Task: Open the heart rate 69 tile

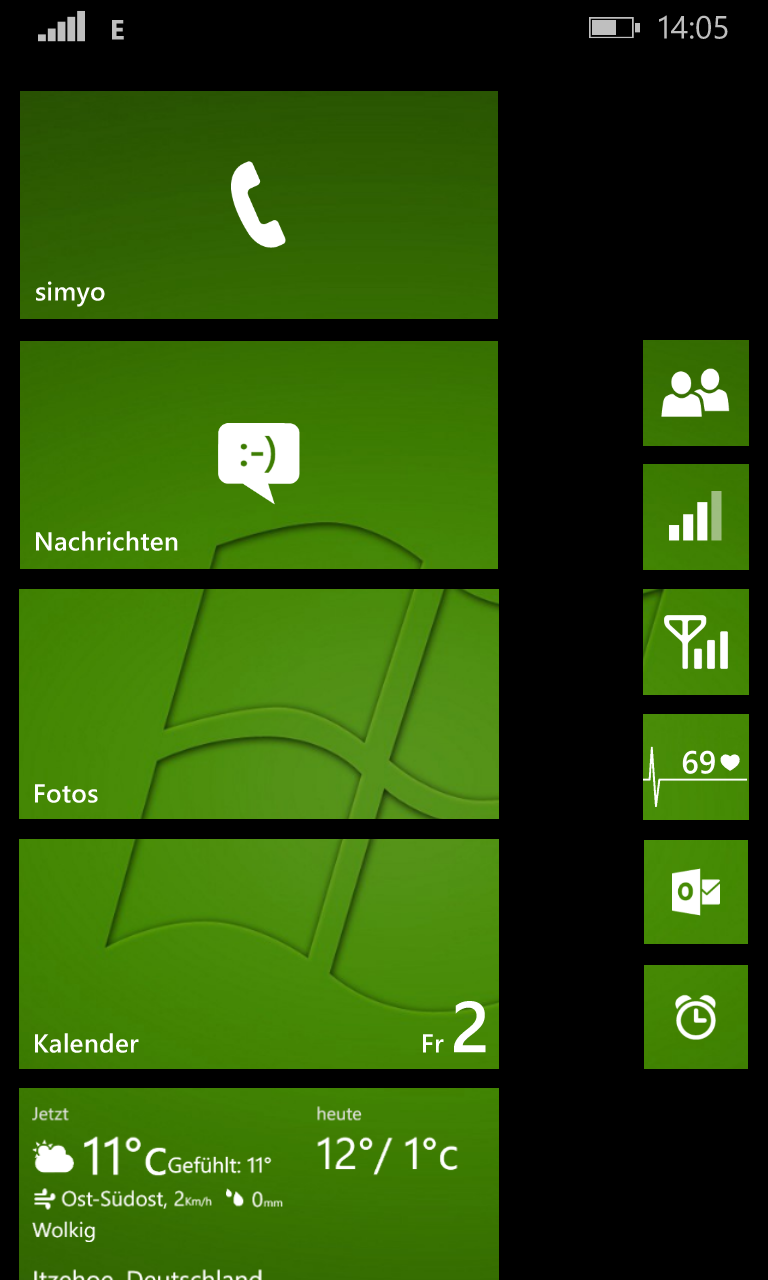Action: (x=696, y=767)
